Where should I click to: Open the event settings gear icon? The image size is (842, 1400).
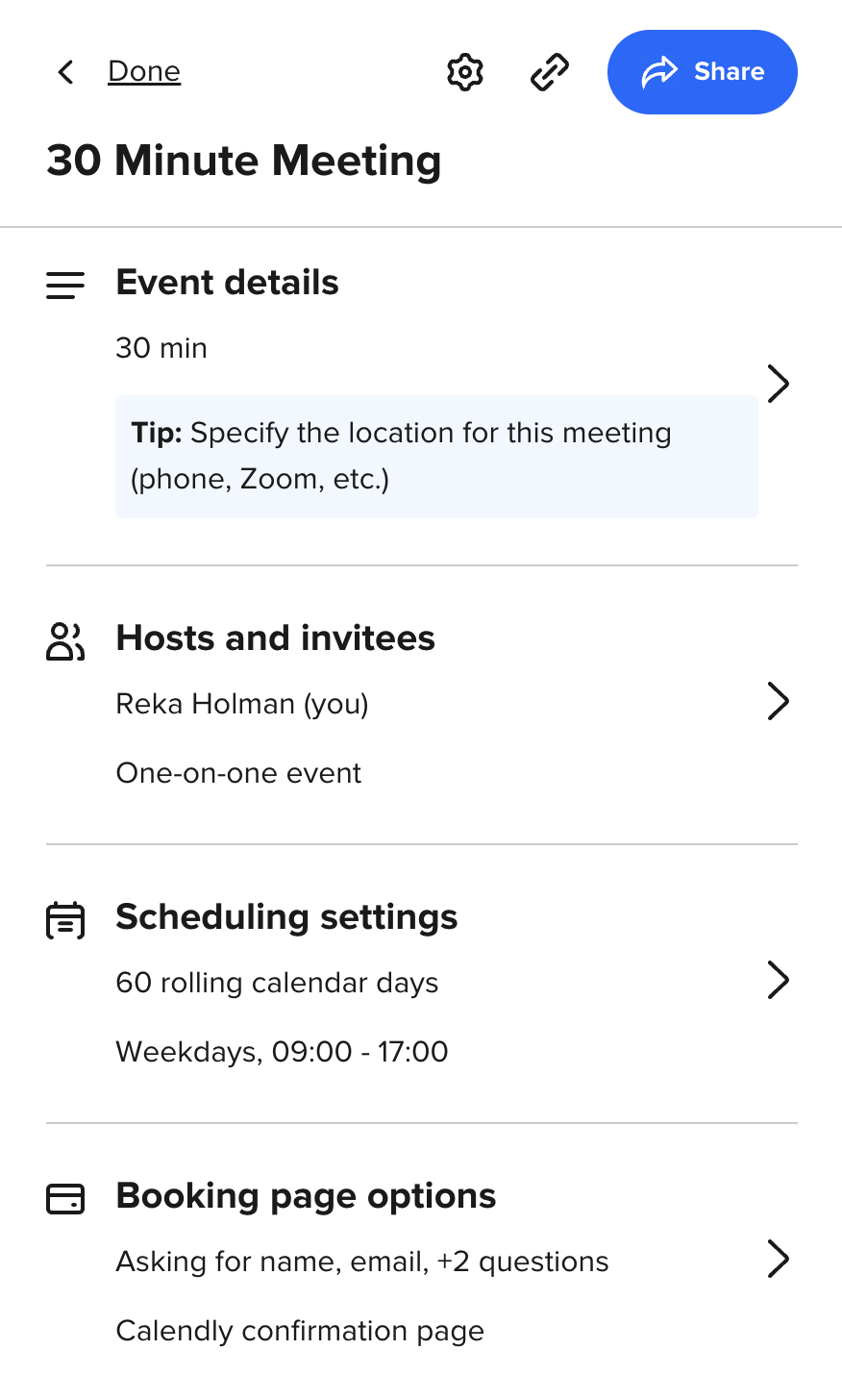[465, 72]
